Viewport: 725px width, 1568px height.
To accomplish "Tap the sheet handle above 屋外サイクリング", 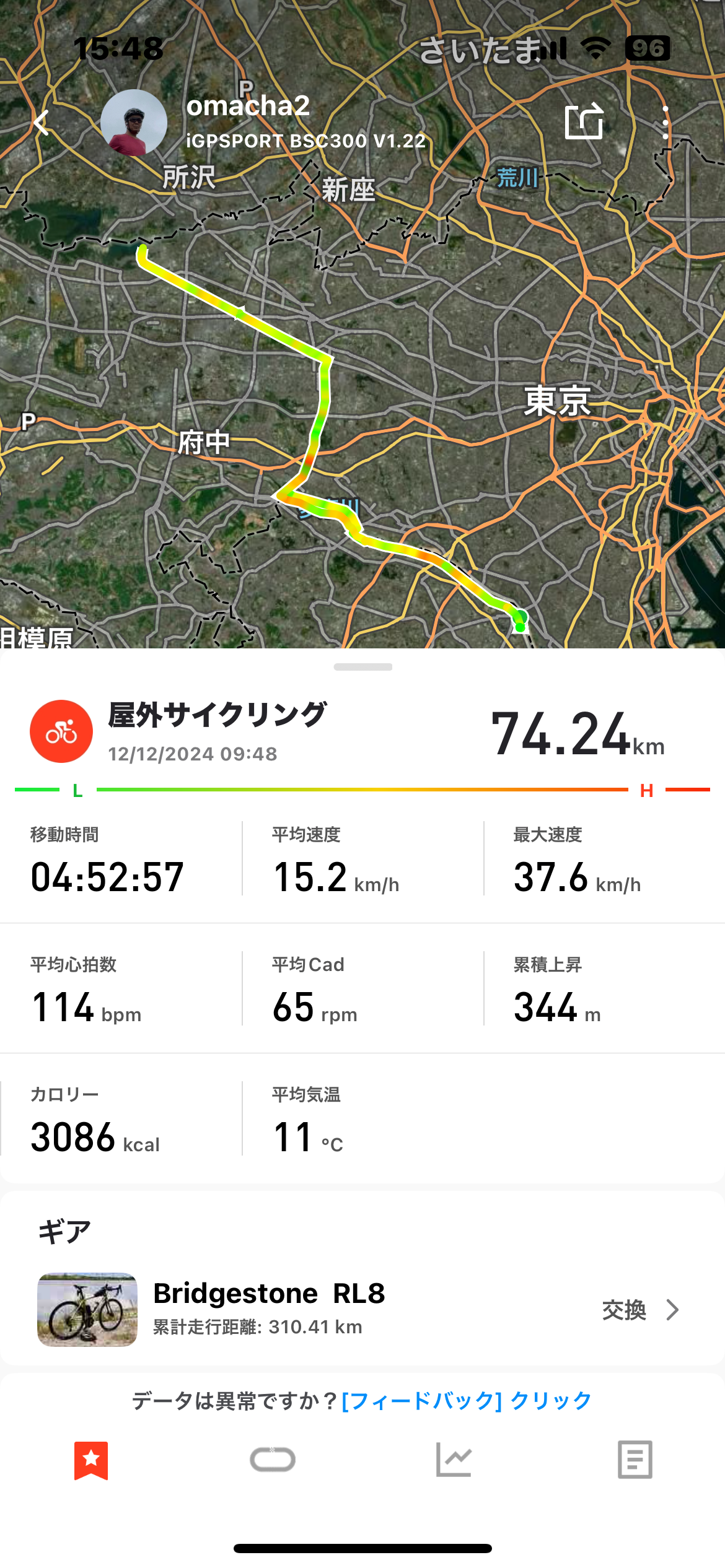I will pyautogui.click(x=362, y=667).
